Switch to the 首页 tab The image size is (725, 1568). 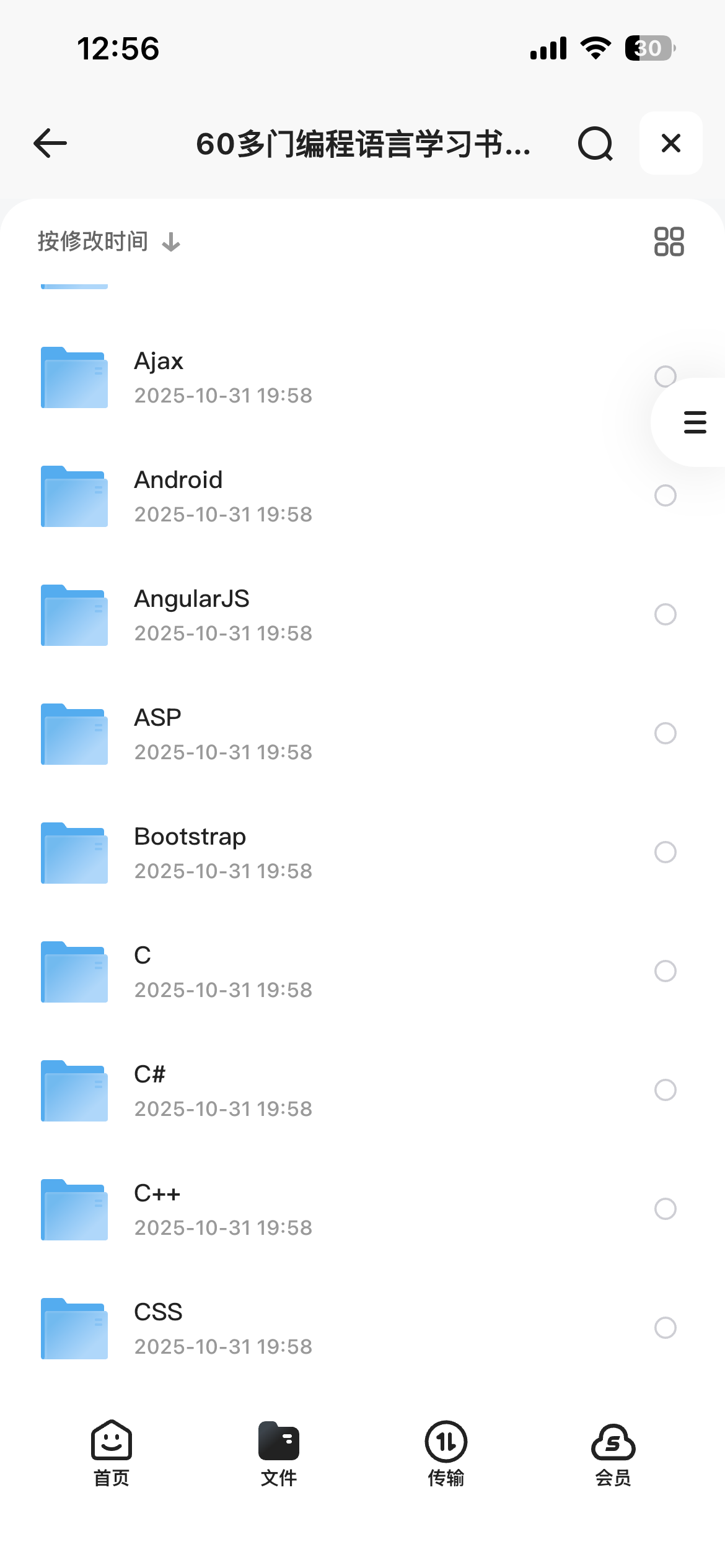(x=112, y=1453)
